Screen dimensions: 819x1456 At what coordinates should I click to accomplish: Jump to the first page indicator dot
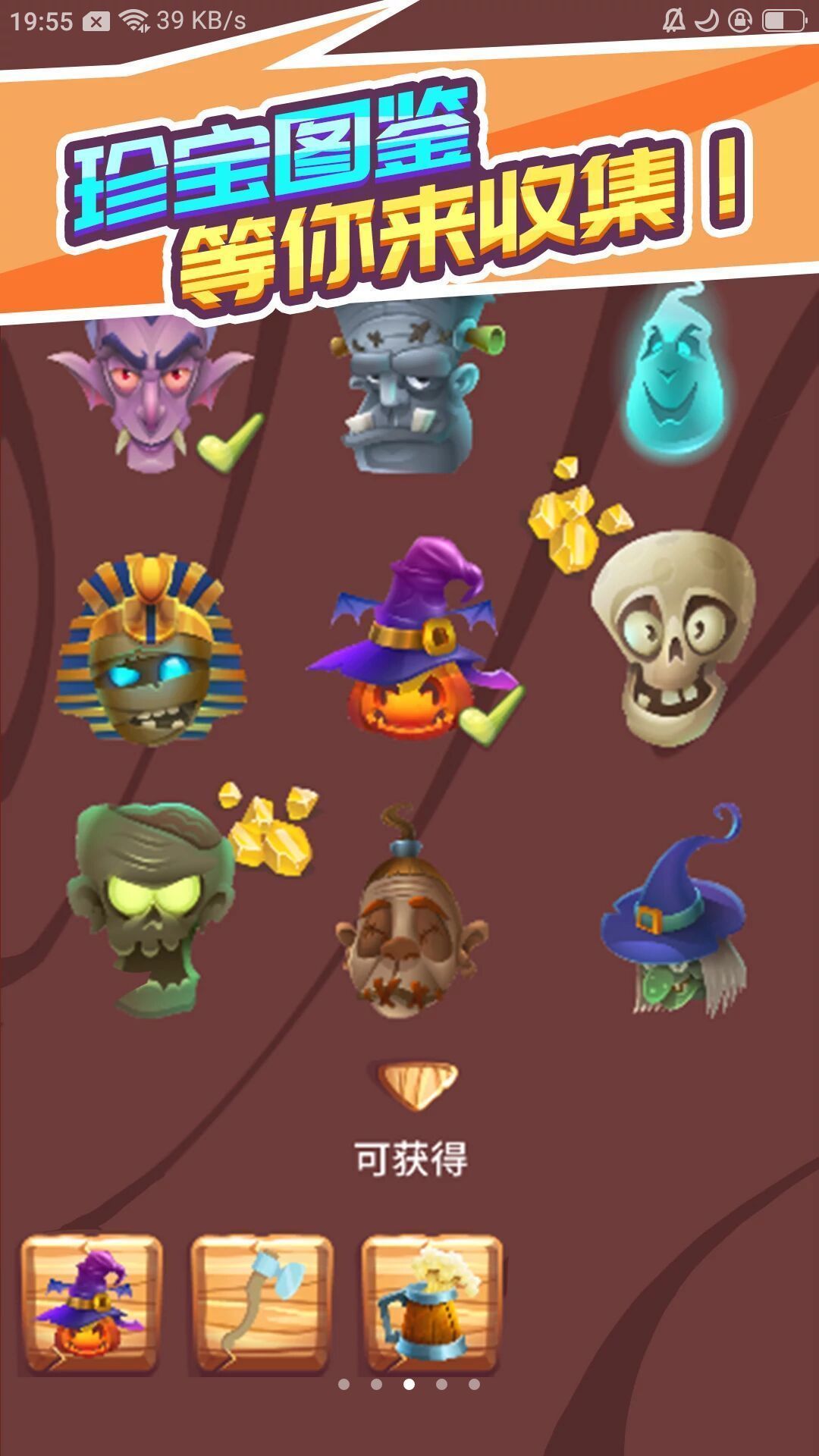pos(344,1385)
